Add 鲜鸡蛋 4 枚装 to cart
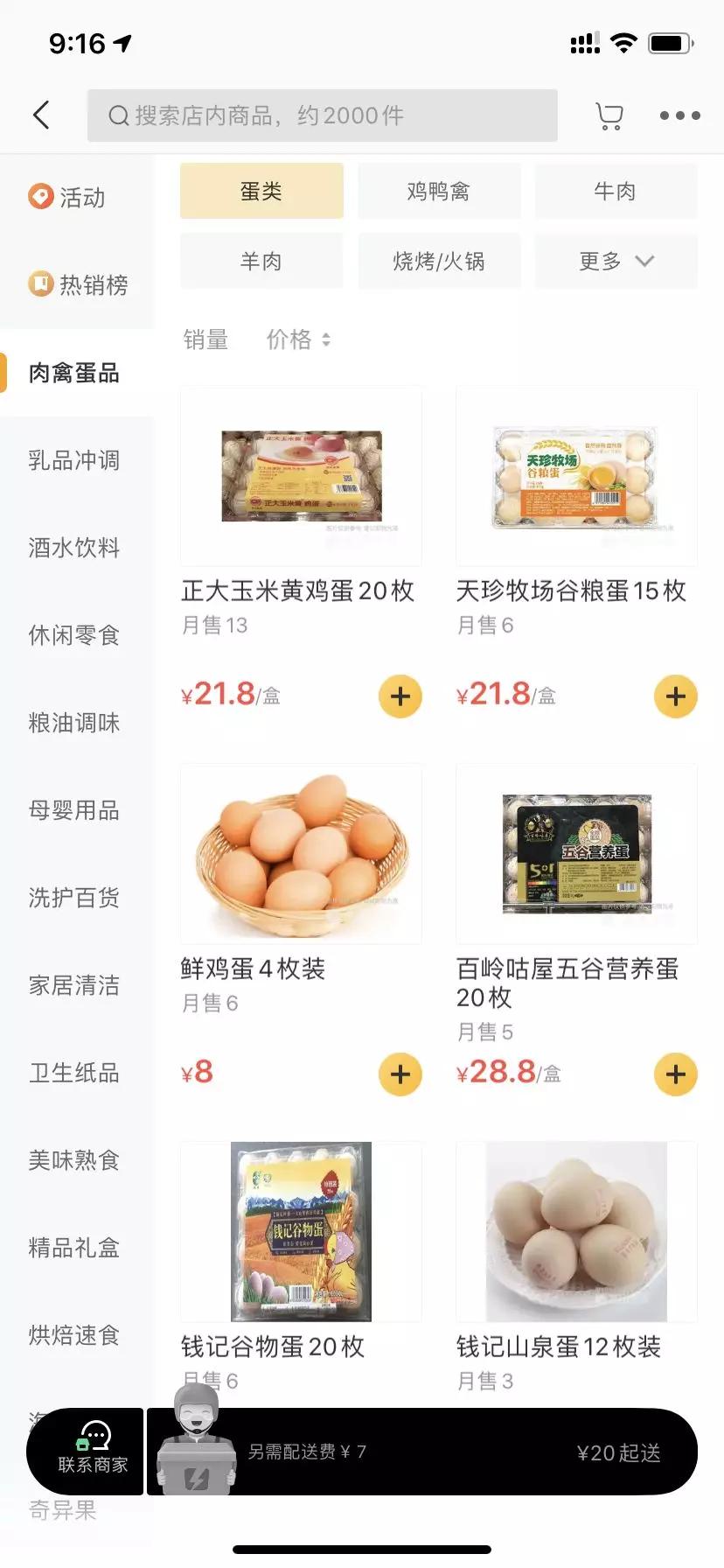724x1568 pixels. (400, 1074)
